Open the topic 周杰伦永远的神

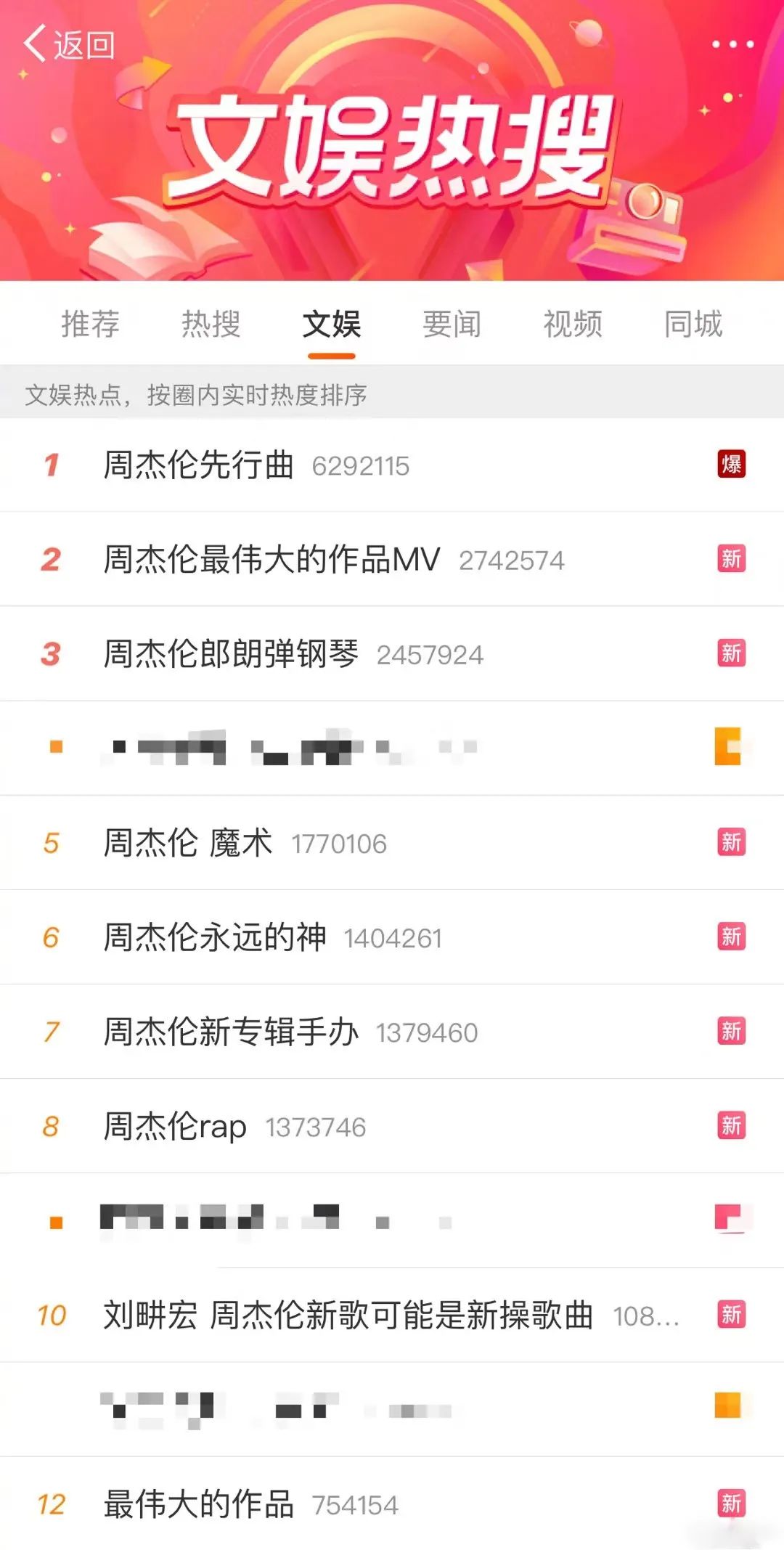pos(215,937)
